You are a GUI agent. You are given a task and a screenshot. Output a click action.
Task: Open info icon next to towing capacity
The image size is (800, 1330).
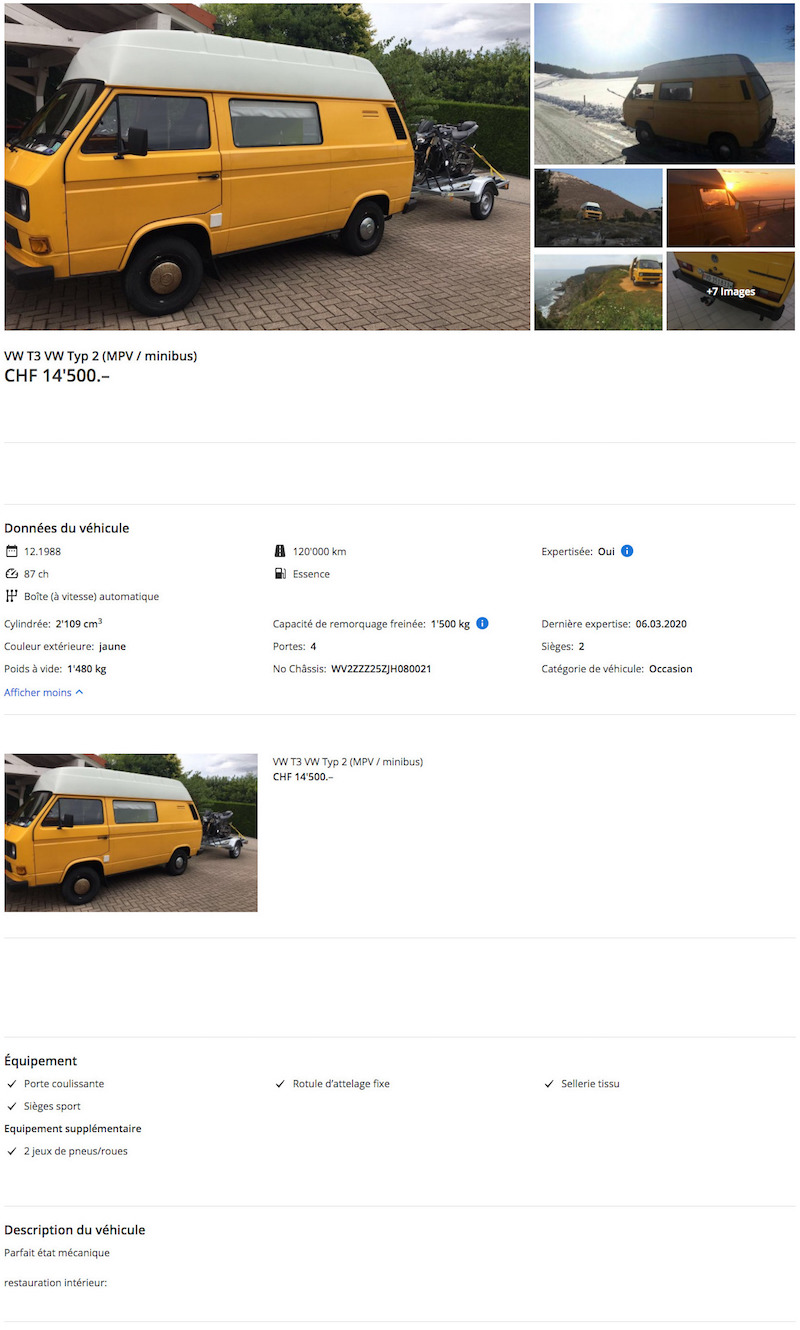[482, 624]
